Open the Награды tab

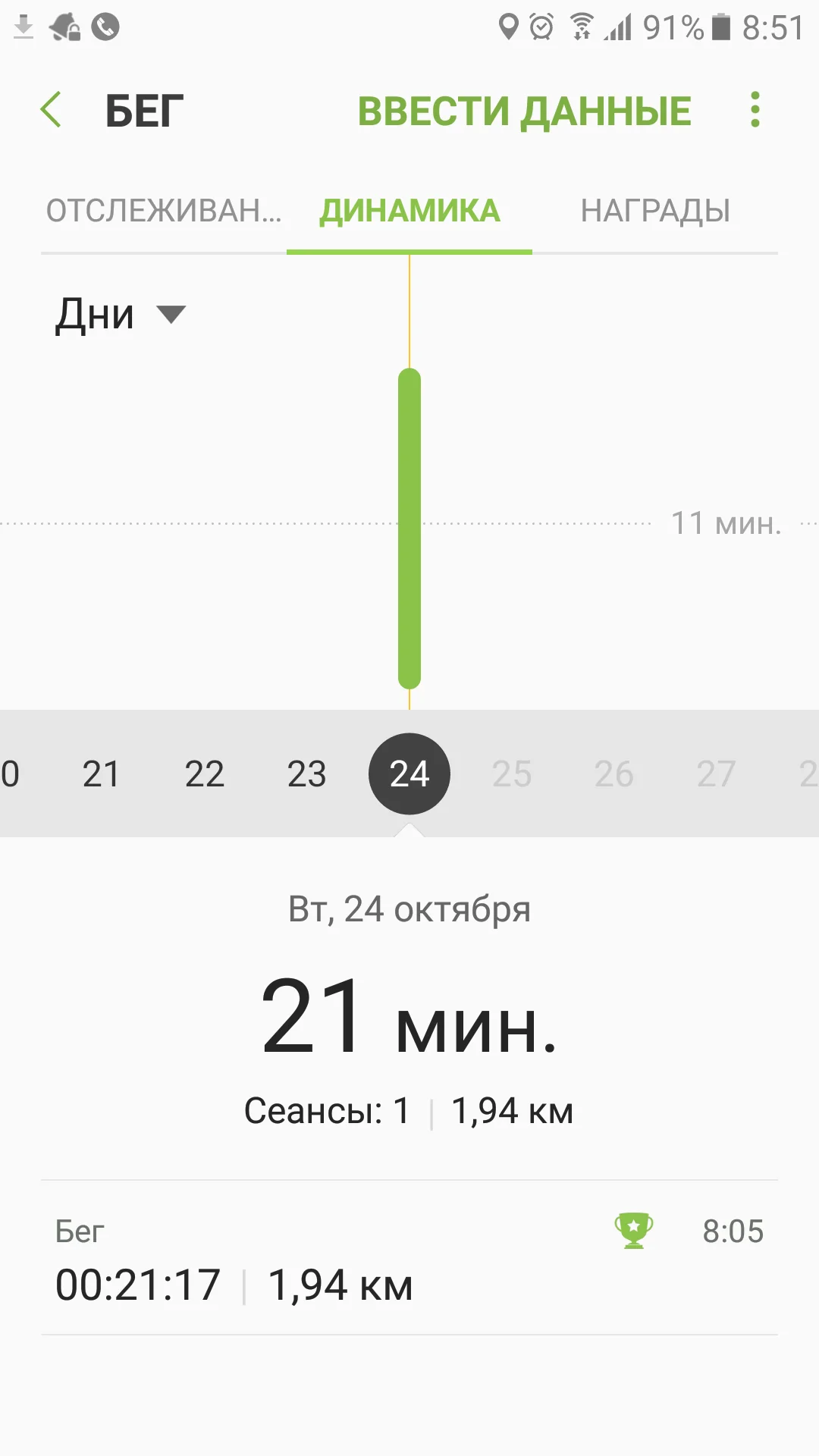[x=655, y=211]
